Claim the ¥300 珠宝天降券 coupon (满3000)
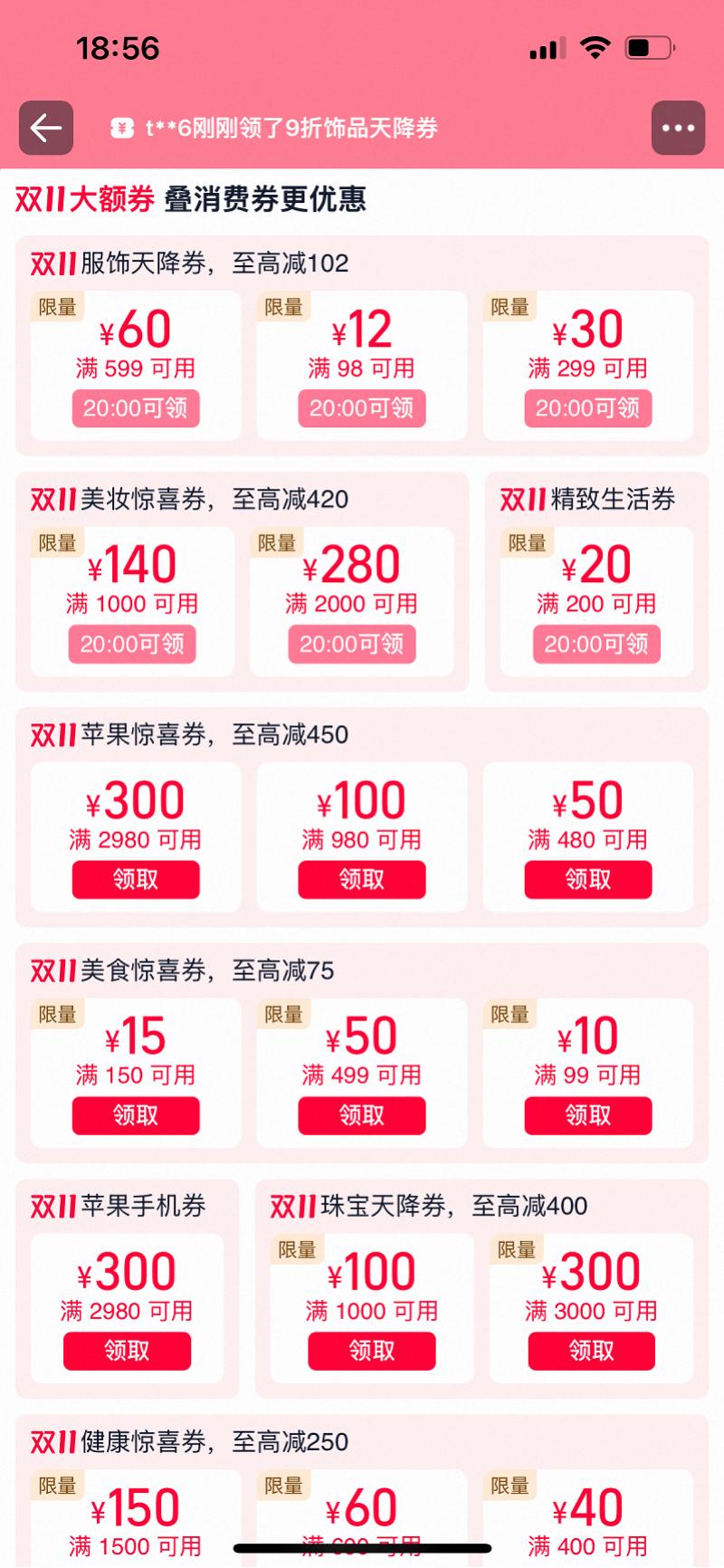724x1568 pixels. tap(592, 1351)
